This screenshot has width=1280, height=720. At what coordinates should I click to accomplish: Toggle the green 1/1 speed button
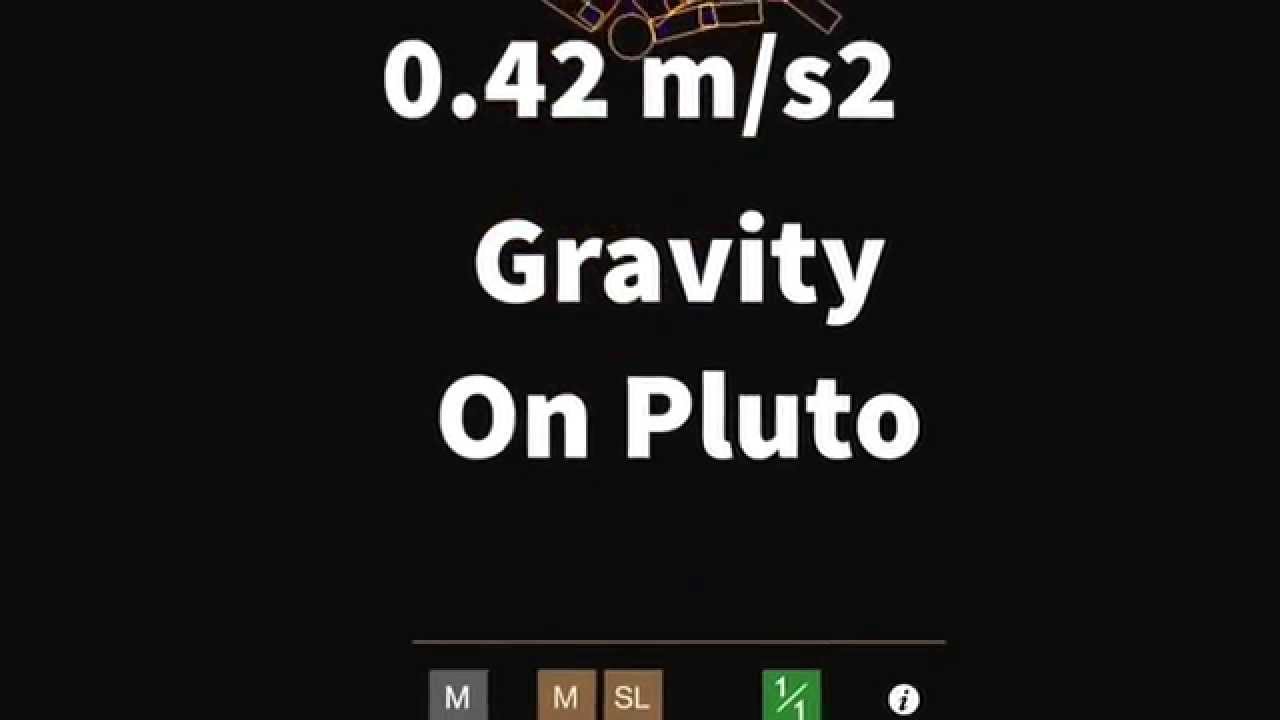point(791,696)
